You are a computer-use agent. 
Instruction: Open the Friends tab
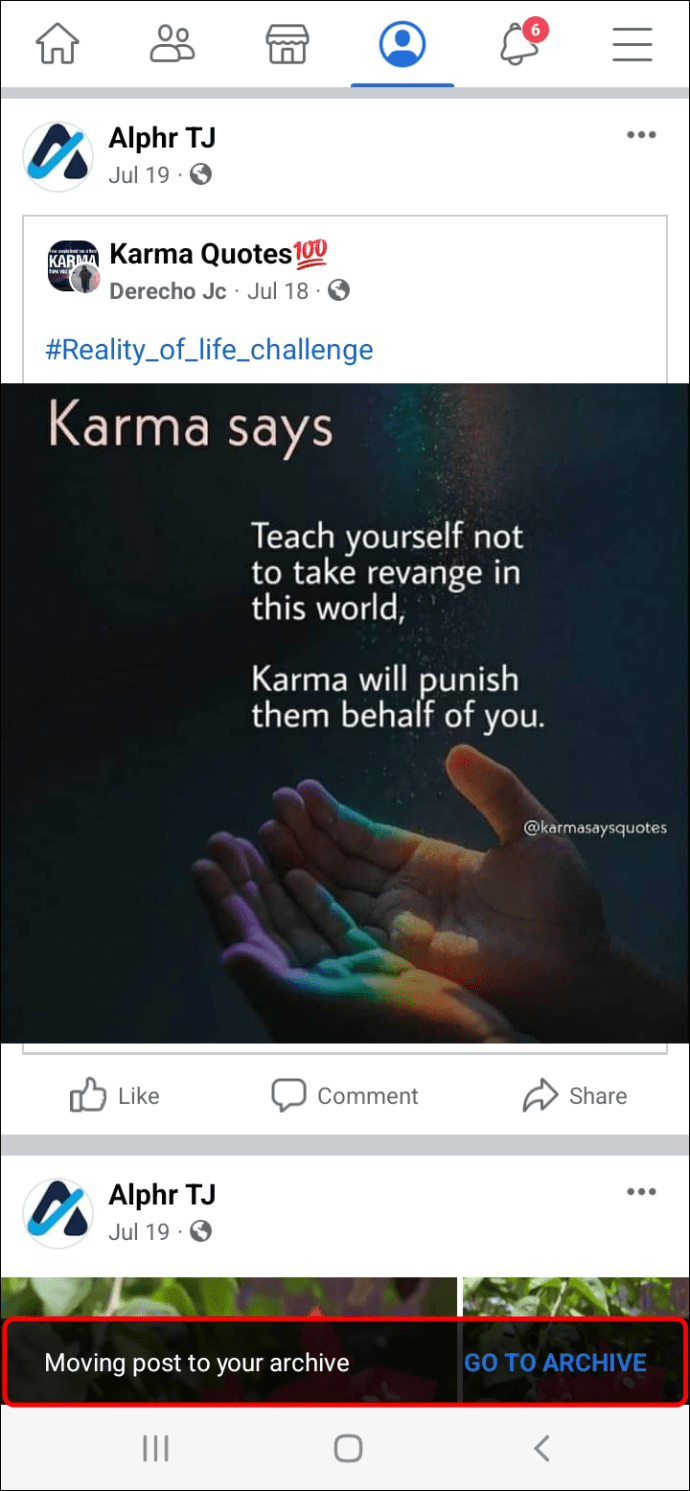pyautogui.click(x=172, y=44)
